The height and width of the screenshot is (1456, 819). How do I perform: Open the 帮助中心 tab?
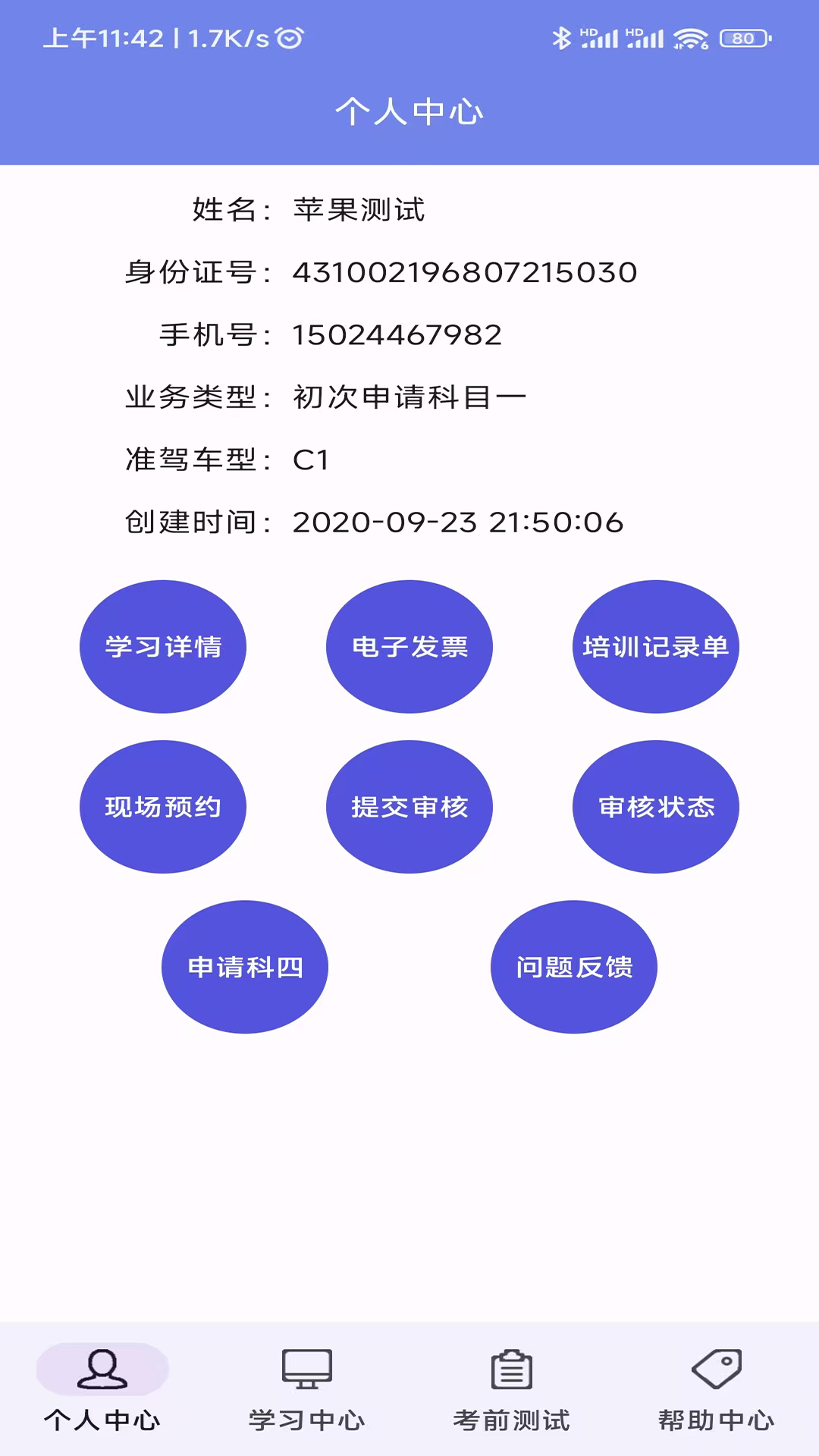[x=717, y=1389]
